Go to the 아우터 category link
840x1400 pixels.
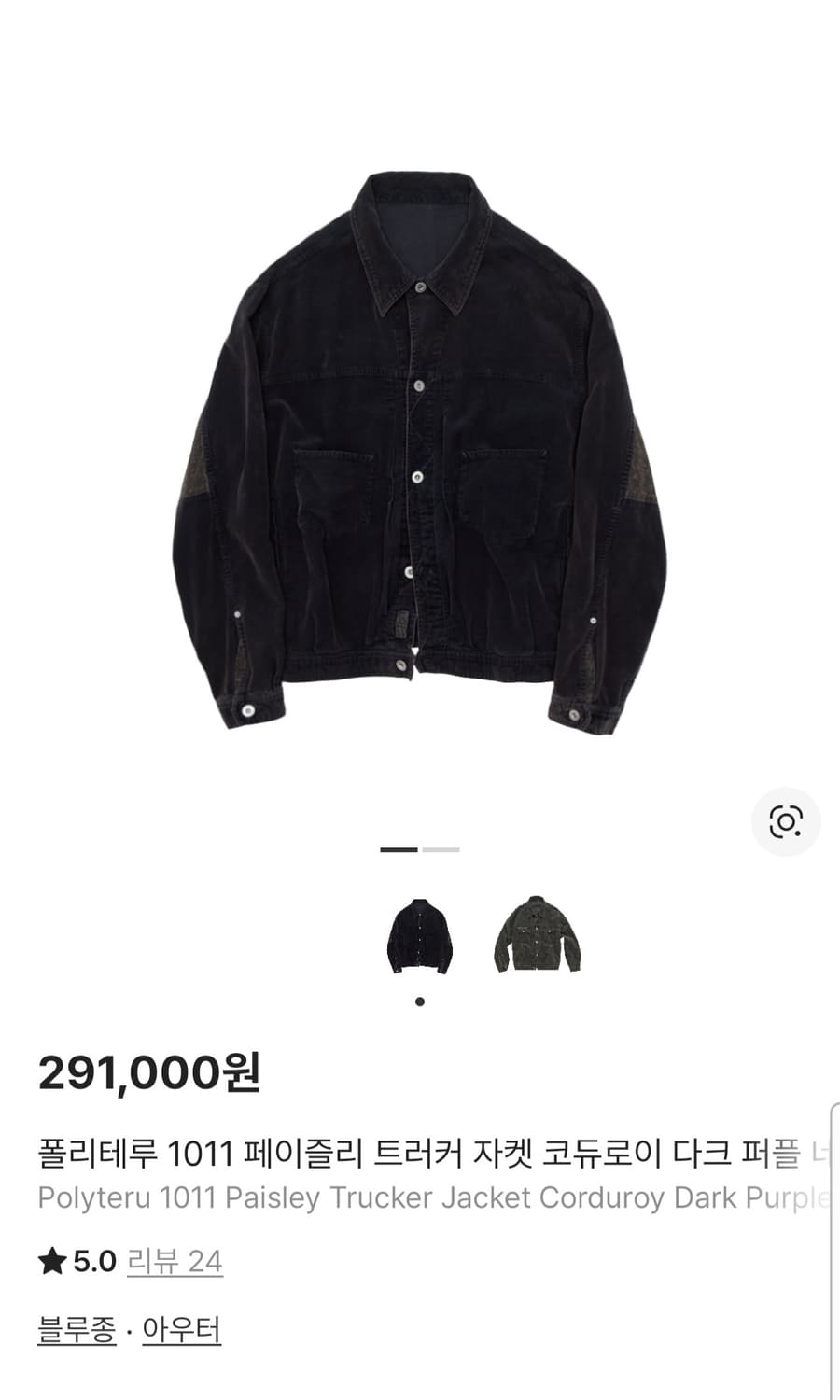[181, 1329]
